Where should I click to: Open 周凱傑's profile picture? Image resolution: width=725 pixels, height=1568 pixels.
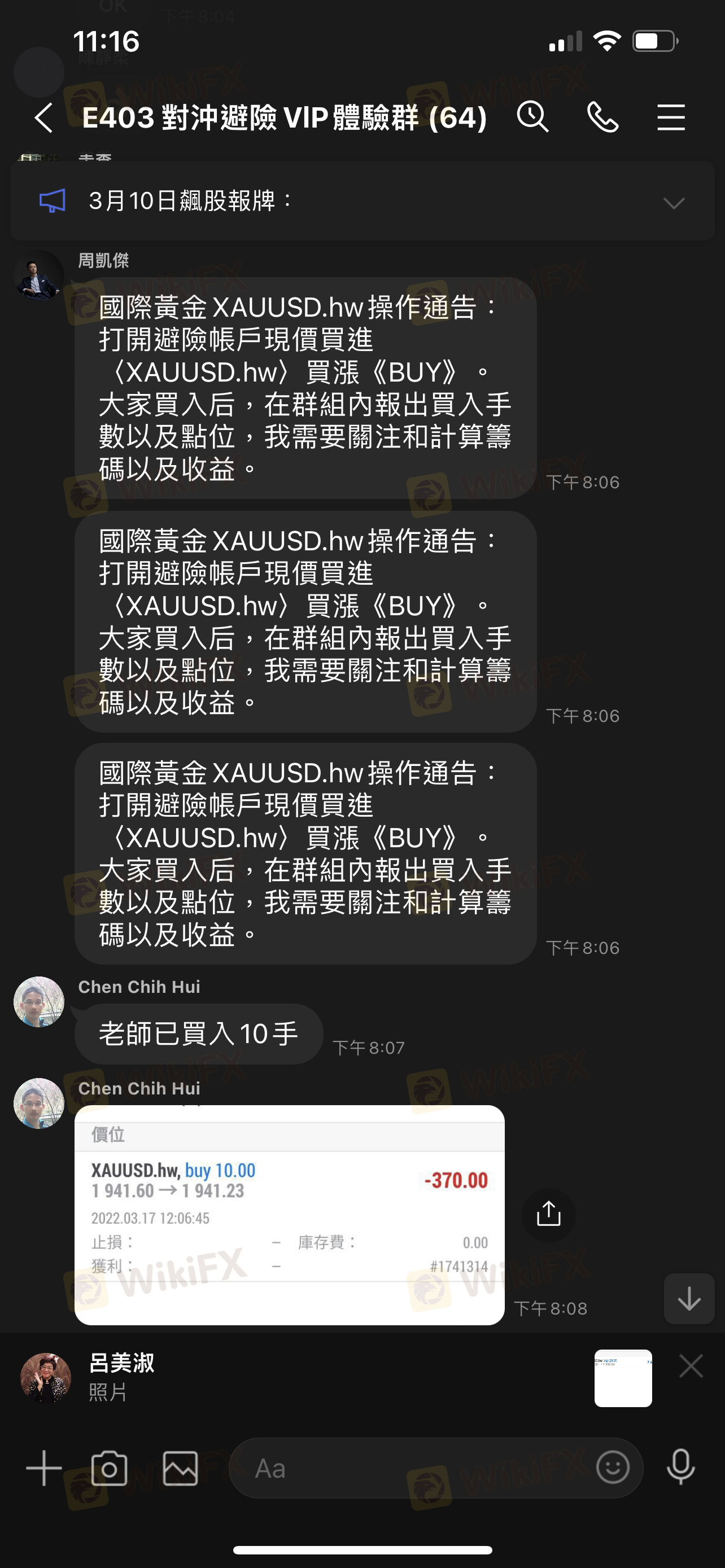pos(39,276)
